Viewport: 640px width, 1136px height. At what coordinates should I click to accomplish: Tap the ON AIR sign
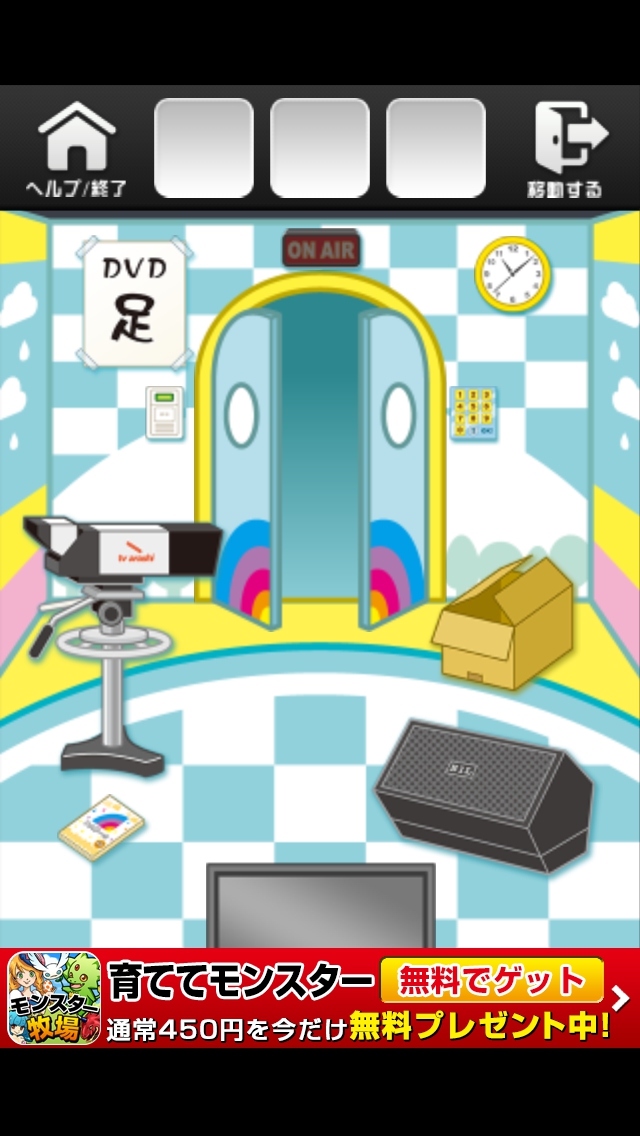(x=321, y=249)
